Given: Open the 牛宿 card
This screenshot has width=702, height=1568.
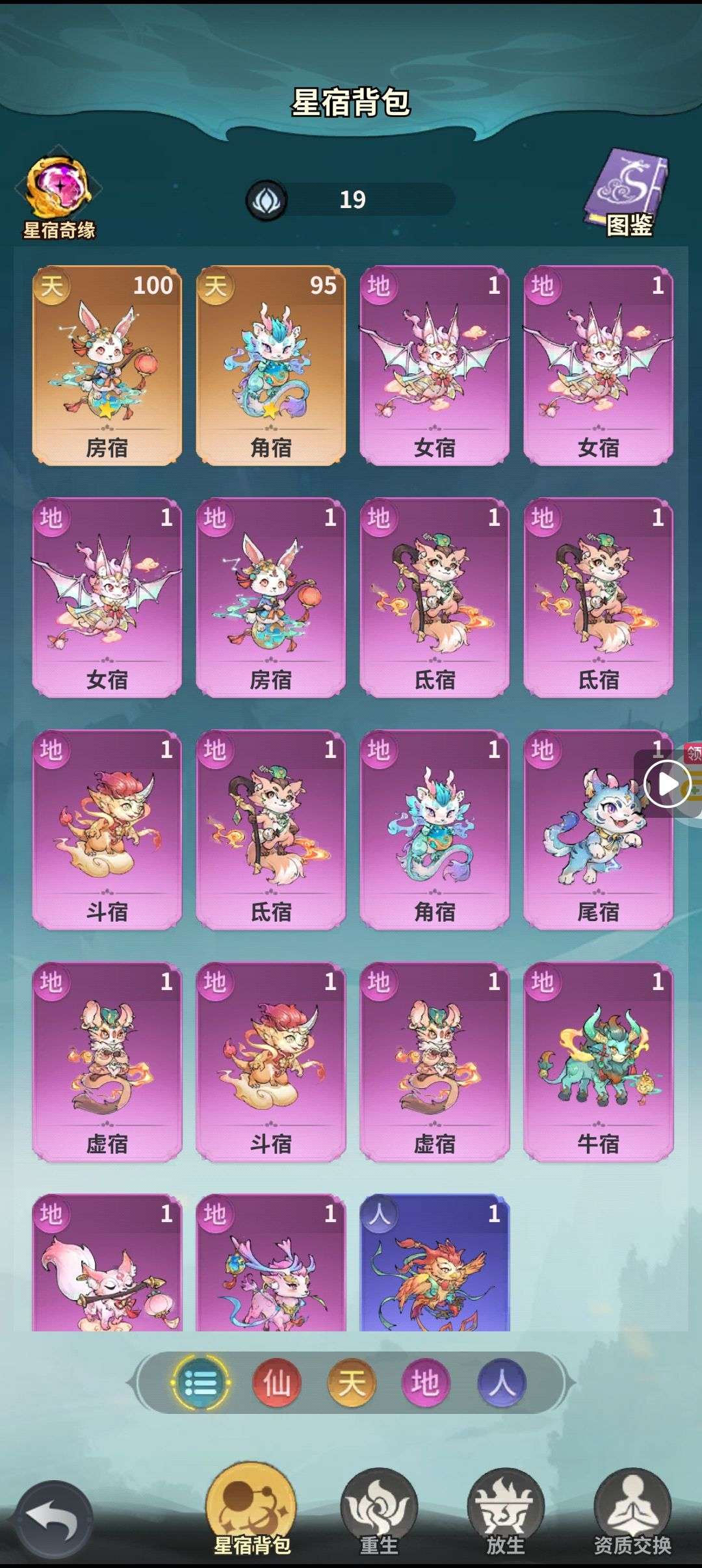Looking at the screenshot, I should point(598,1062).
